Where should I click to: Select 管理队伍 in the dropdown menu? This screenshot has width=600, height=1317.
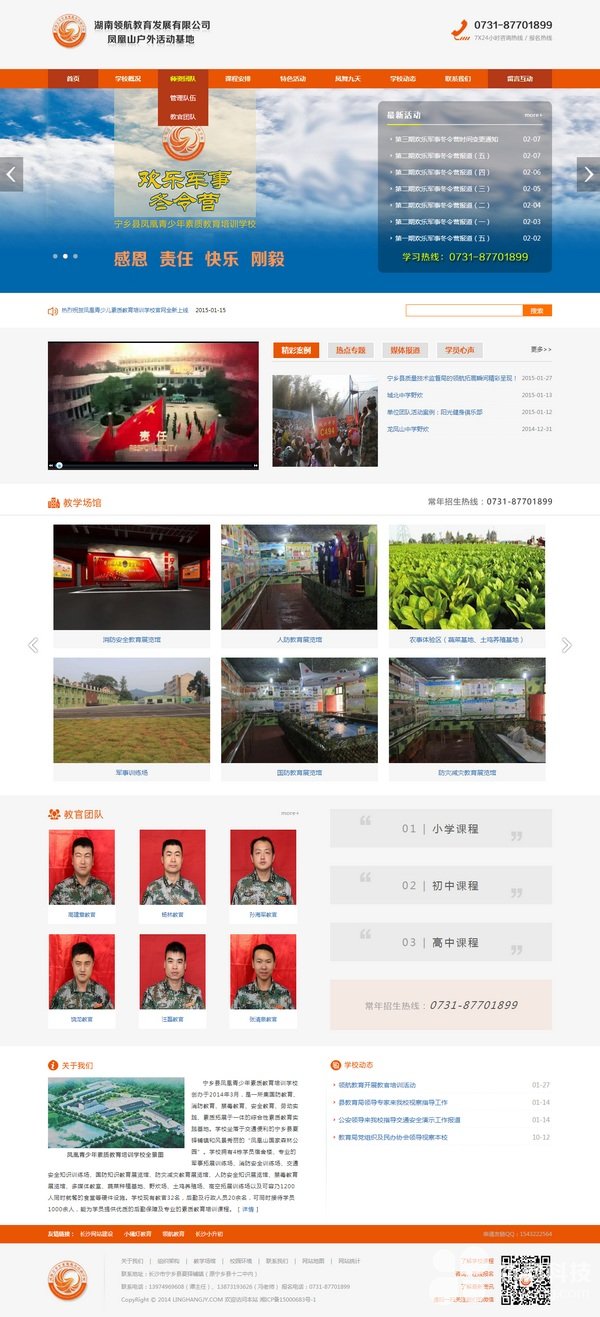tap(183, 98)
